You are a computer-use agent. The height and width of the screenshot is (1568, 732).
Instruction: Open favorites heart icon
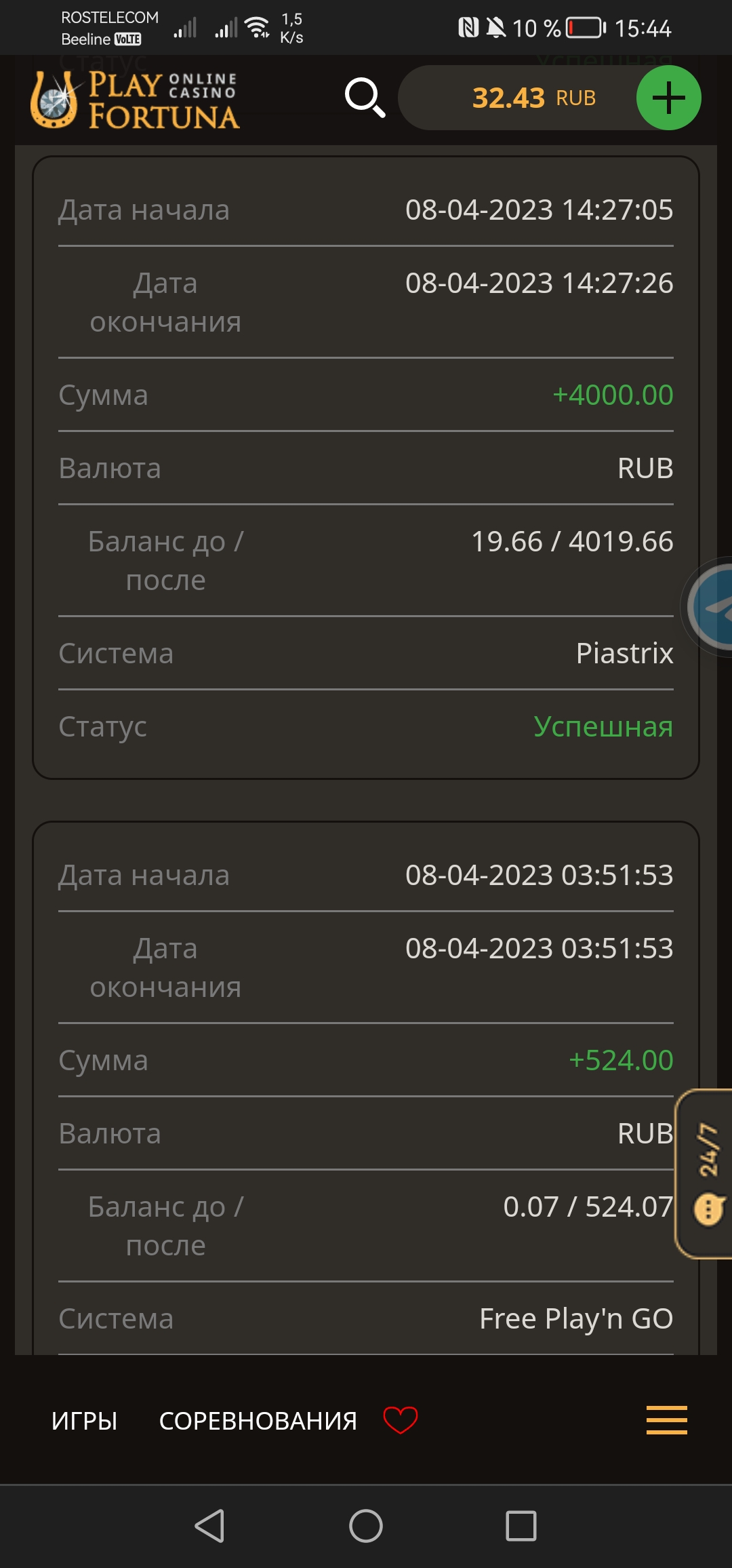(x=401, y=1419)
